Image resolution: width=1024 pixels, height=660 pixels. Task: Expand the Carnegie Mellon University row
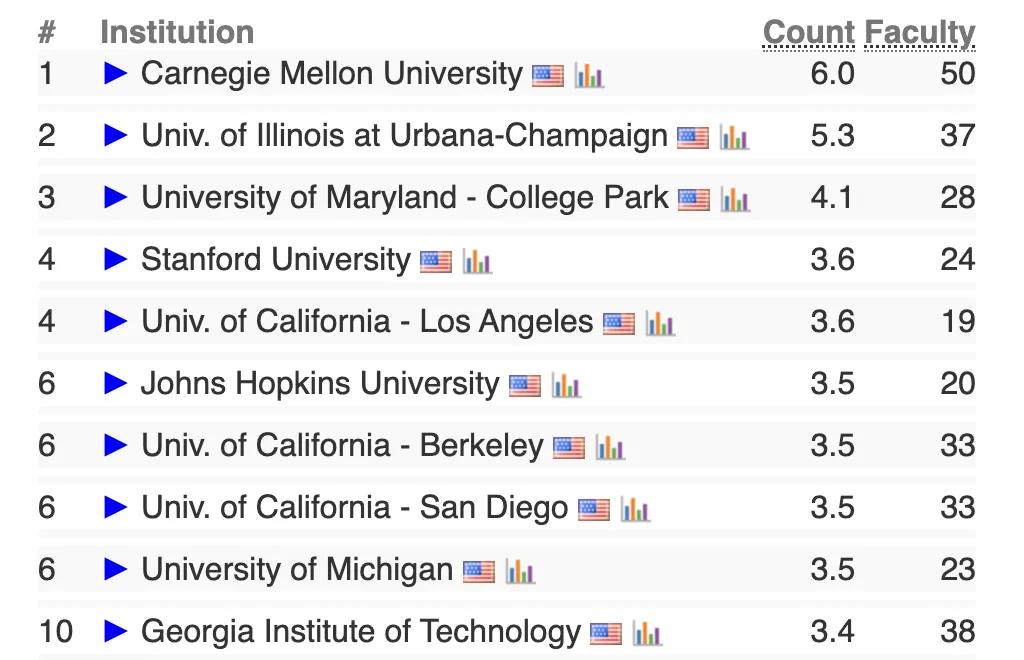pos(116,74)
